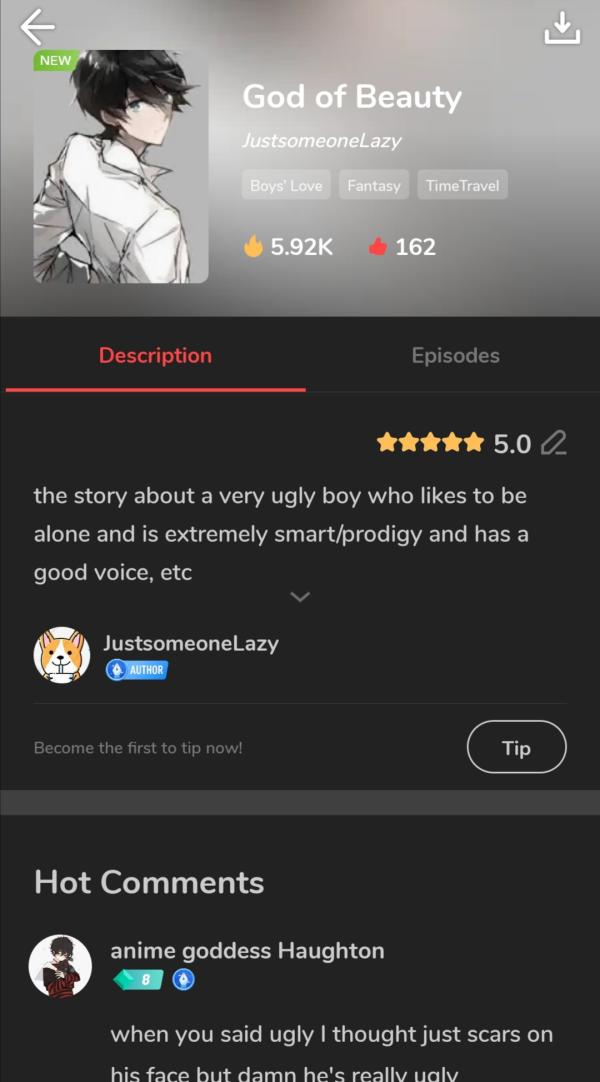Viewport: 600px width, 1082px height.
Task: View anime goddess Haughton's profile
Action: [60, 966]
